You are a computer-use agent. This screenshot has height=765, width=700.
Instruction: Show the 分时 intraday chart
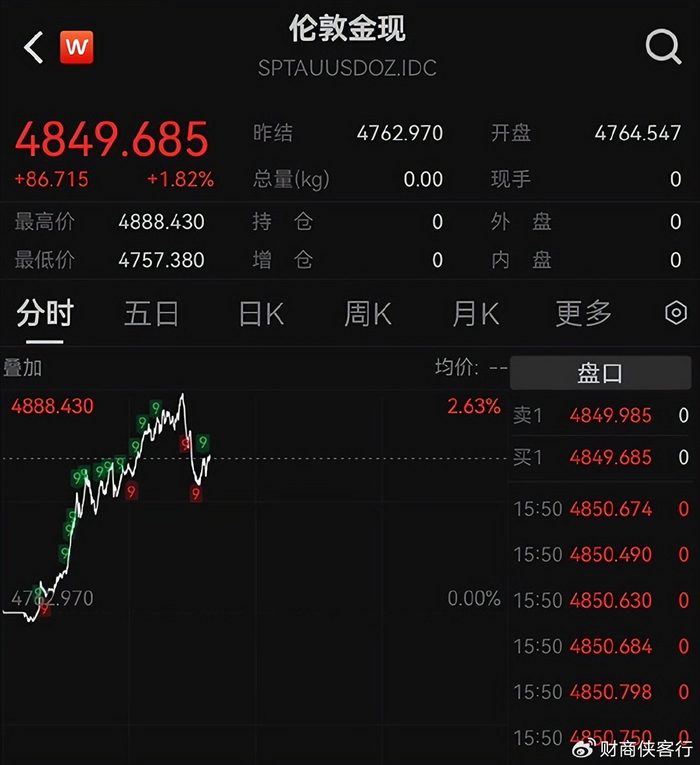(x=45, y=314)
